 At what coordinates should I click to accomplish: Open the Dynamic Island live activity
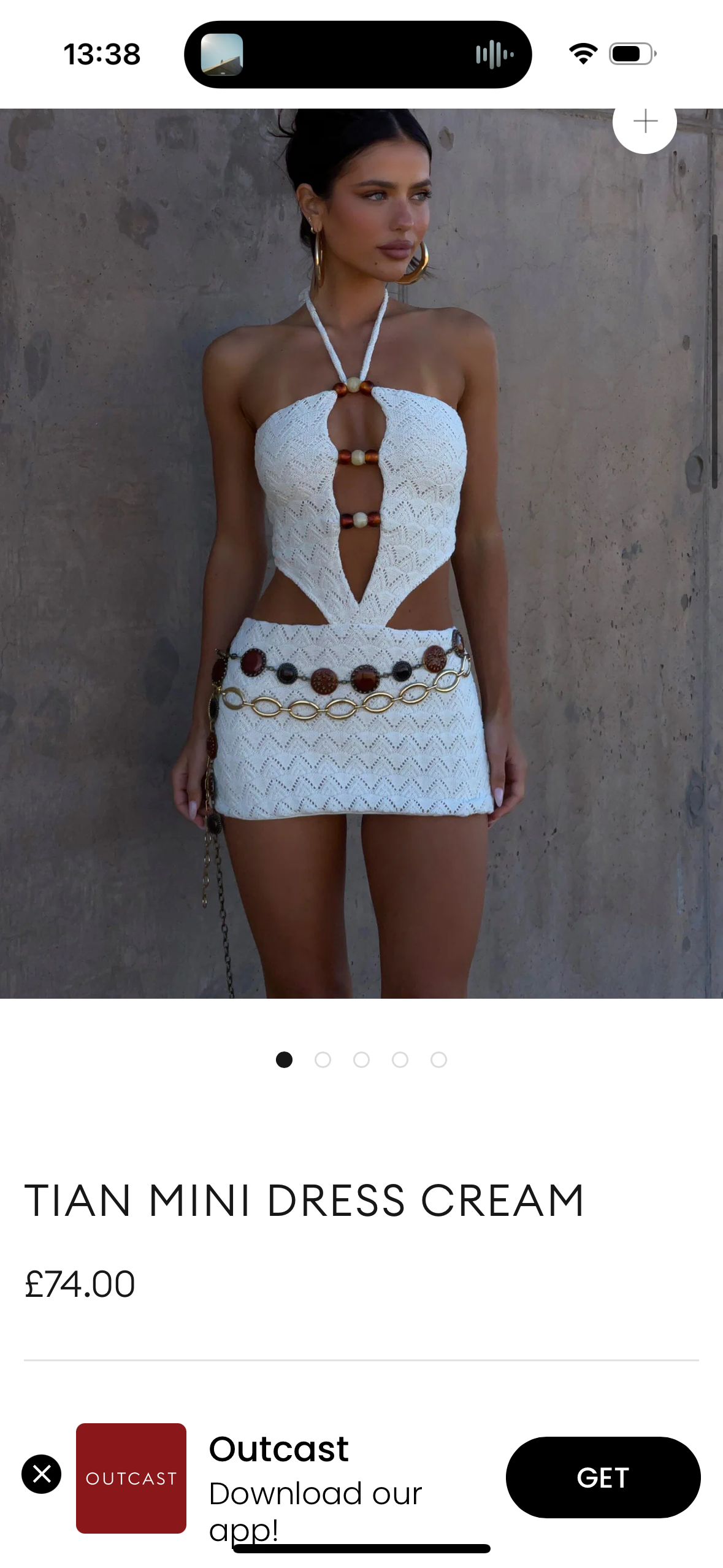click(x=358, y=55)
